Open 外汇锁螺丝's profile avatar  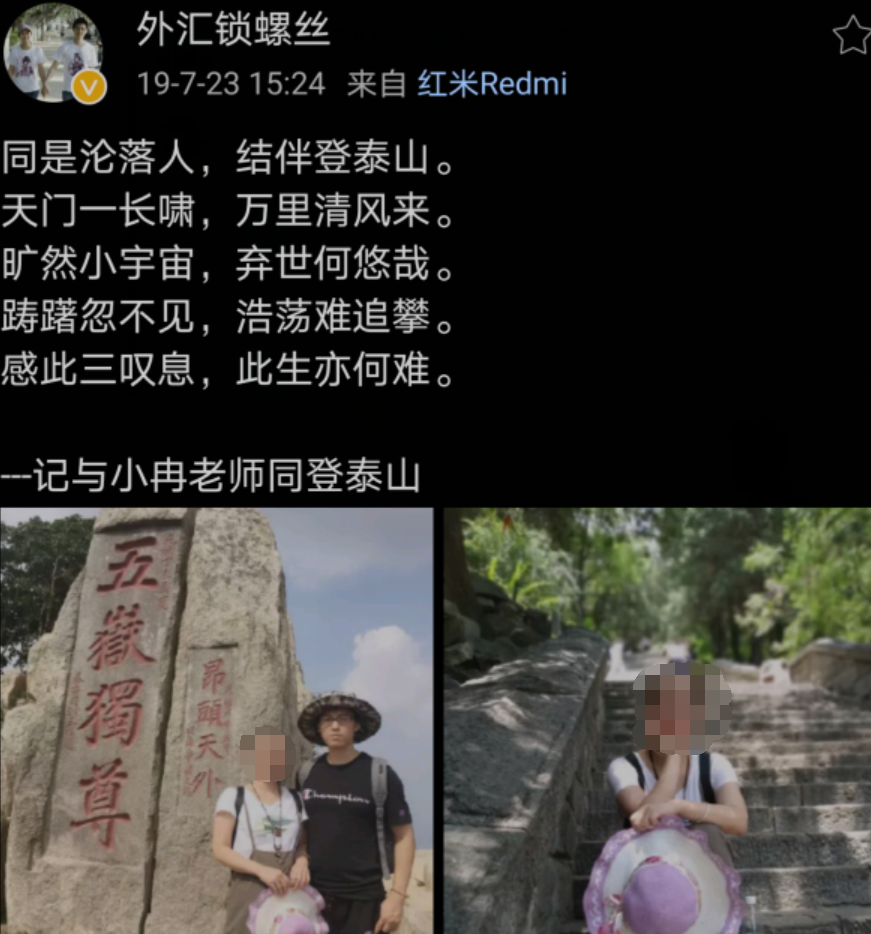[53, 52]
